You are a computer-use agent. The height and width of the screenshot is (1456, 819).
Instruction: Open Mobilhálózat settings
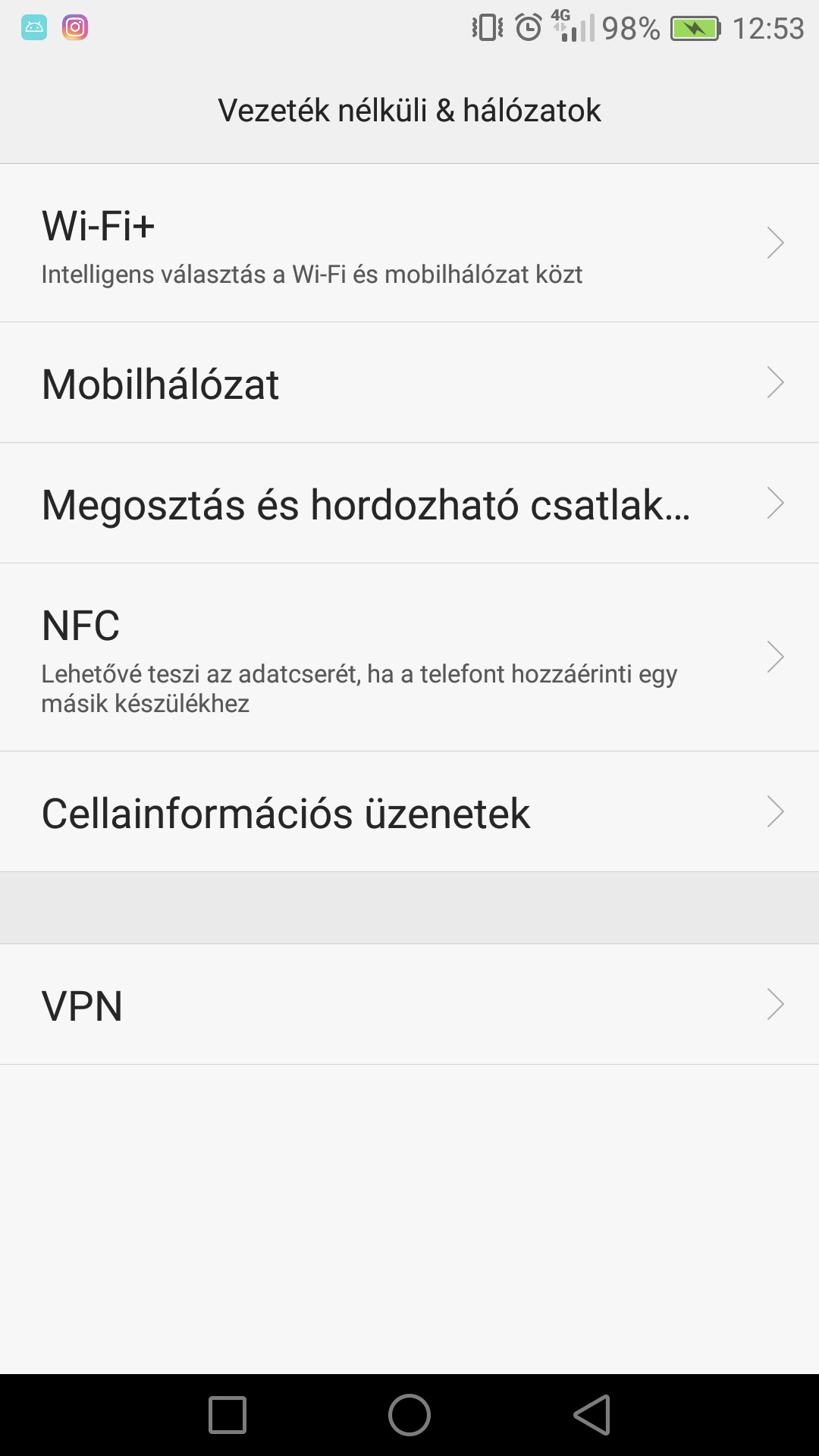(x=409, y=382)
